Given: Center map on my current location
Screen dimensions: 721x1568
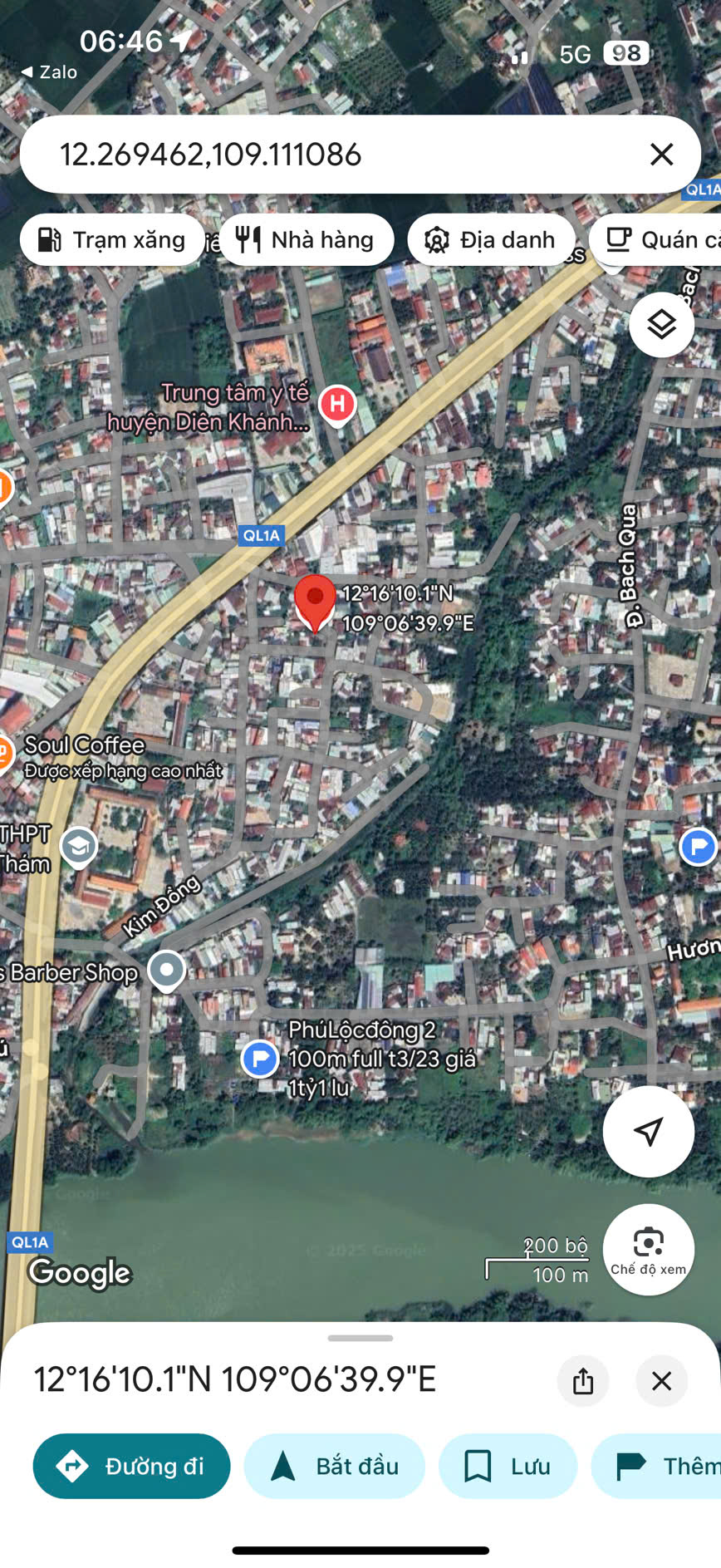Looking at the screenshot, I should coord(648,1131).
